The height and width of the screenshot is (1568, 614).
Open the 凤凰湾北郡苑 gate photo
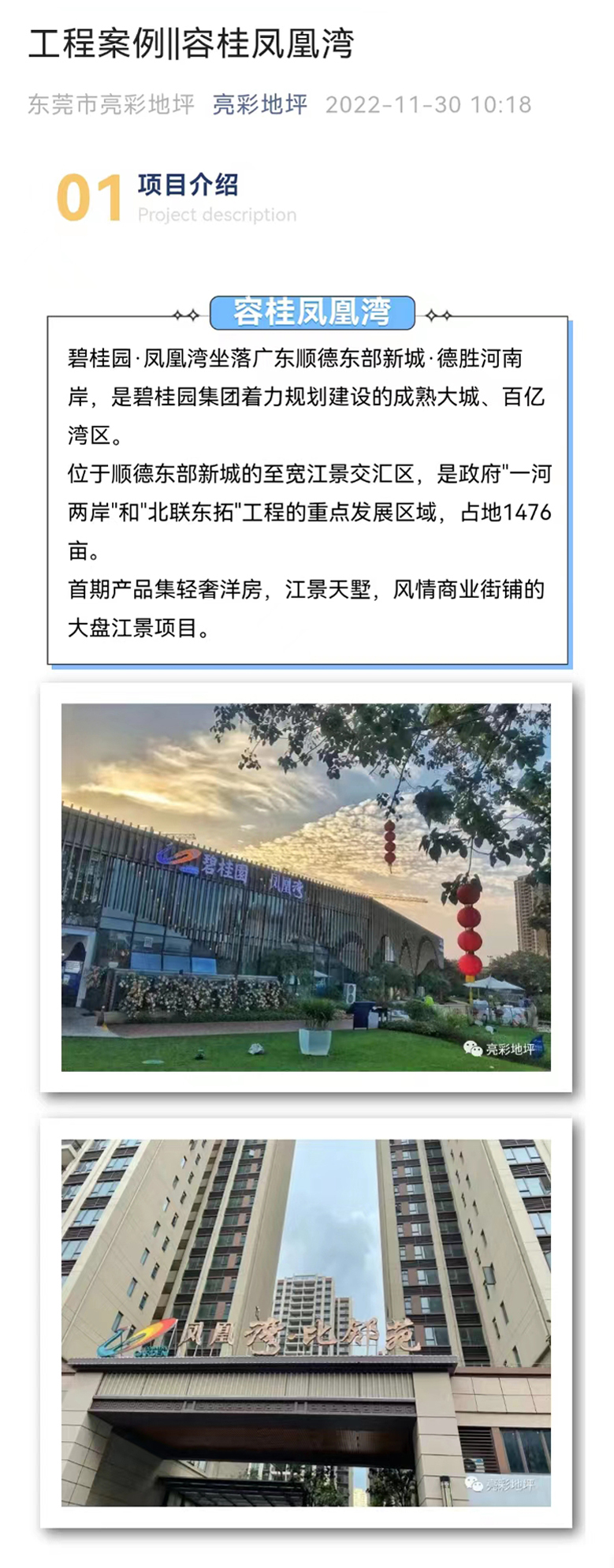coord(306,1322)
